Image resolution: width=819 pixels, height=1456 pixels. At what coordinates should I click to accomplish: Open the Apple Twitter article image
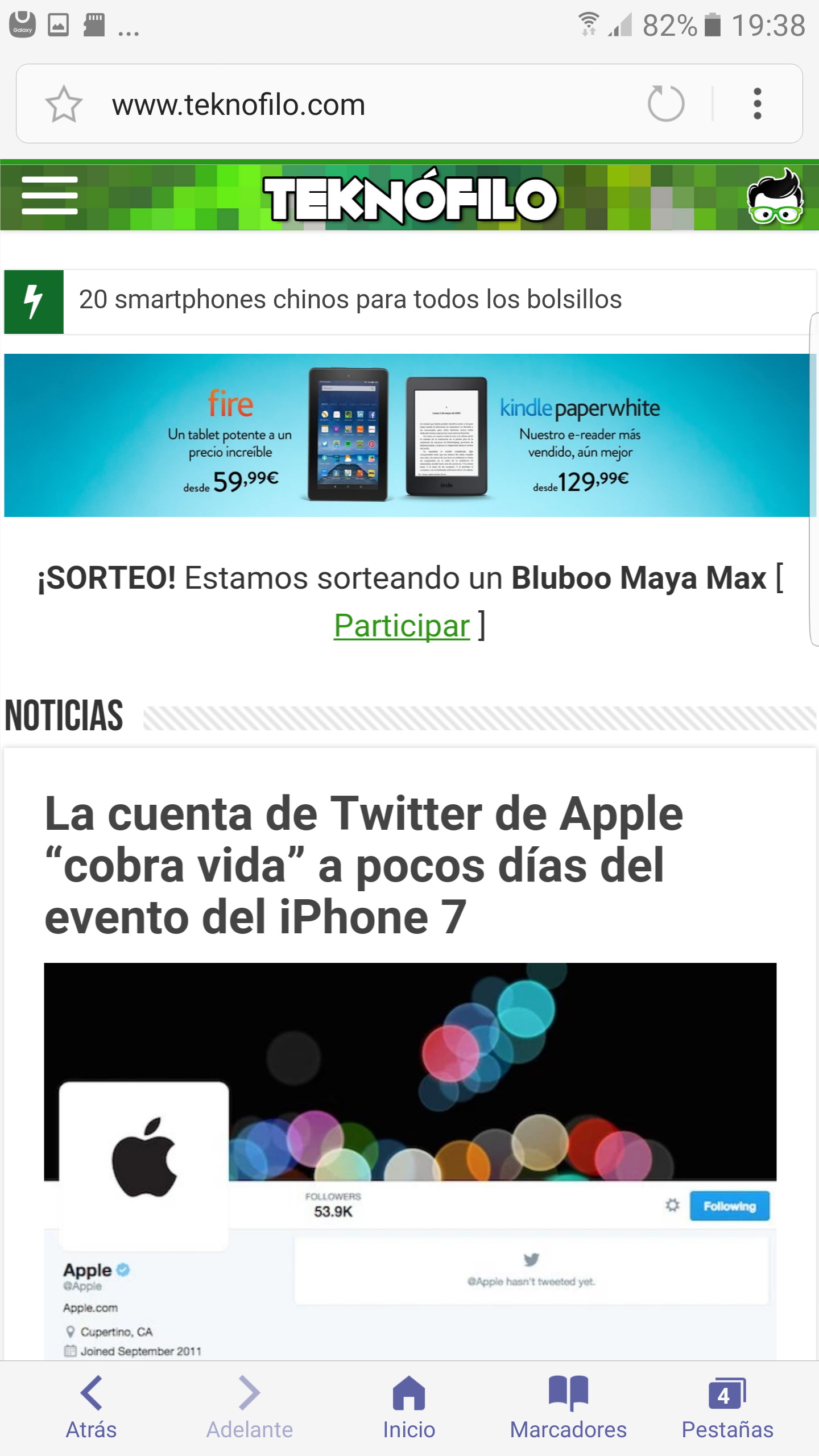[x=410, y=1161]
